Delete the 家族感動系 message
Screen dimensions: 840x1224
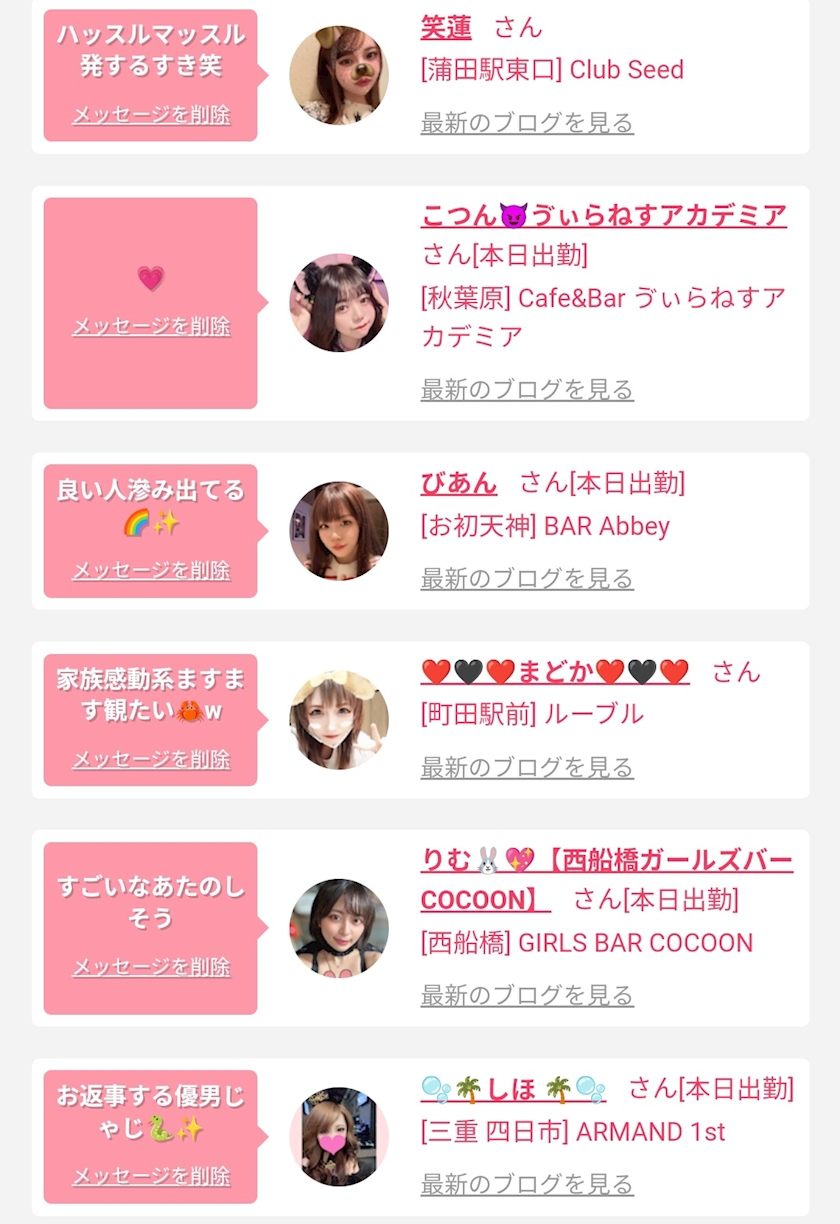[151, 760]
